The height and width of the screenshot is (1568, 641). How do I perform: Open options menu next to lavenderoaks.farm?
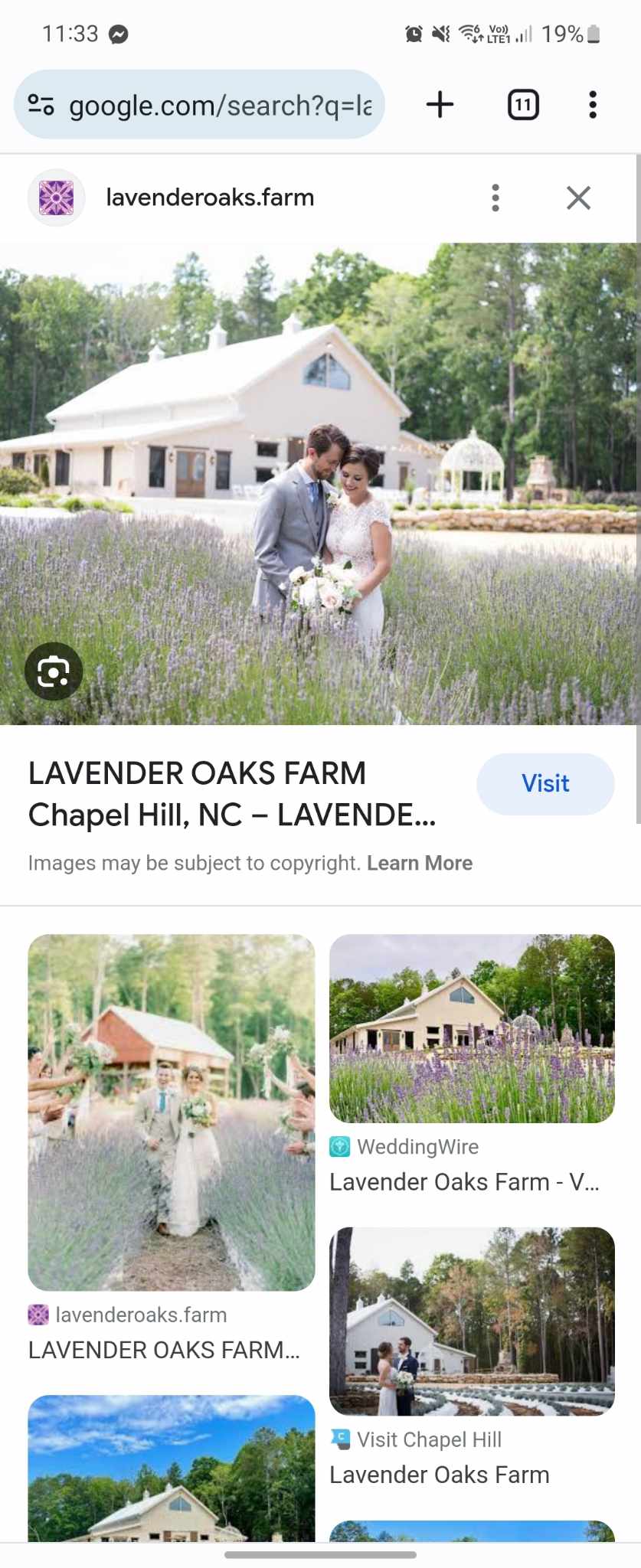[495, 198]
